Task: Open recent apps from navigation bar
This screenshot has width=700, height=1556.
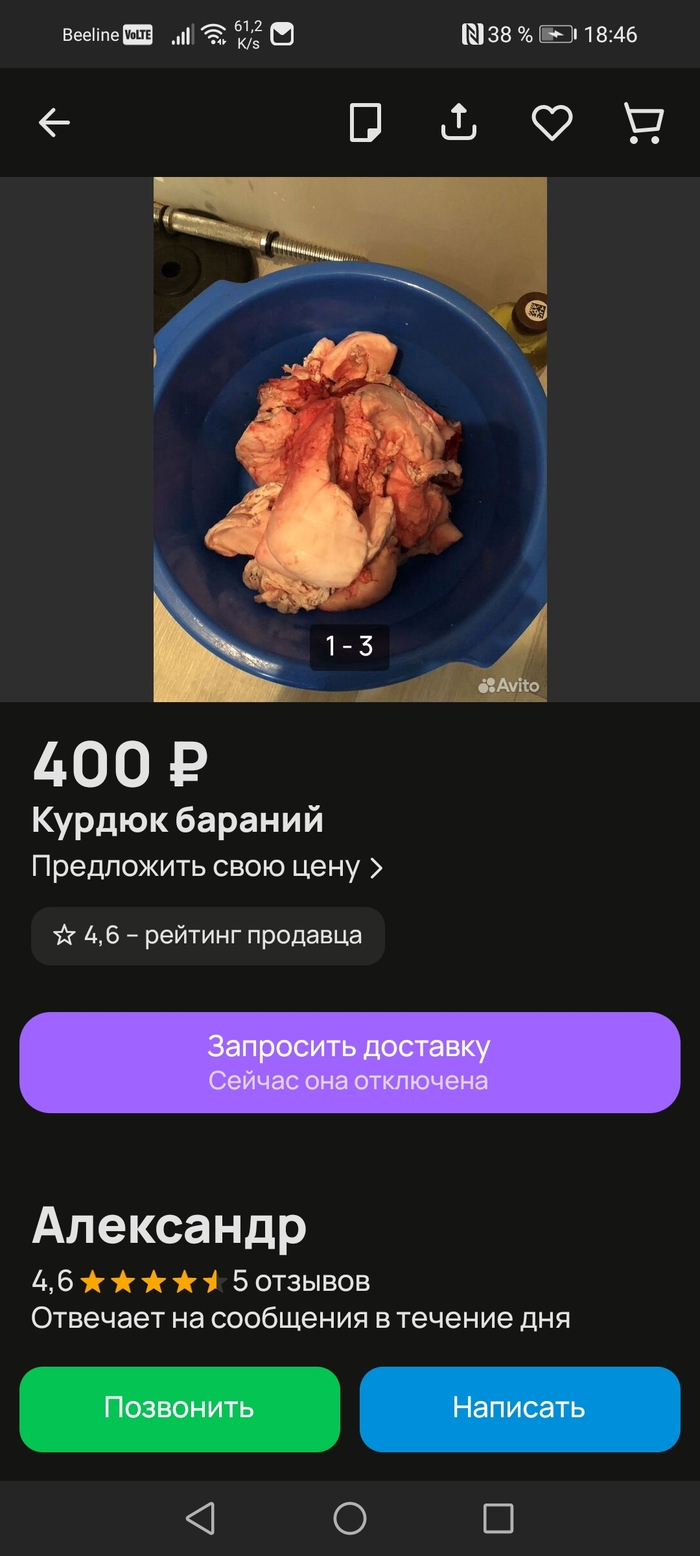Action: pyautogui.click(x=498, y=1518)
